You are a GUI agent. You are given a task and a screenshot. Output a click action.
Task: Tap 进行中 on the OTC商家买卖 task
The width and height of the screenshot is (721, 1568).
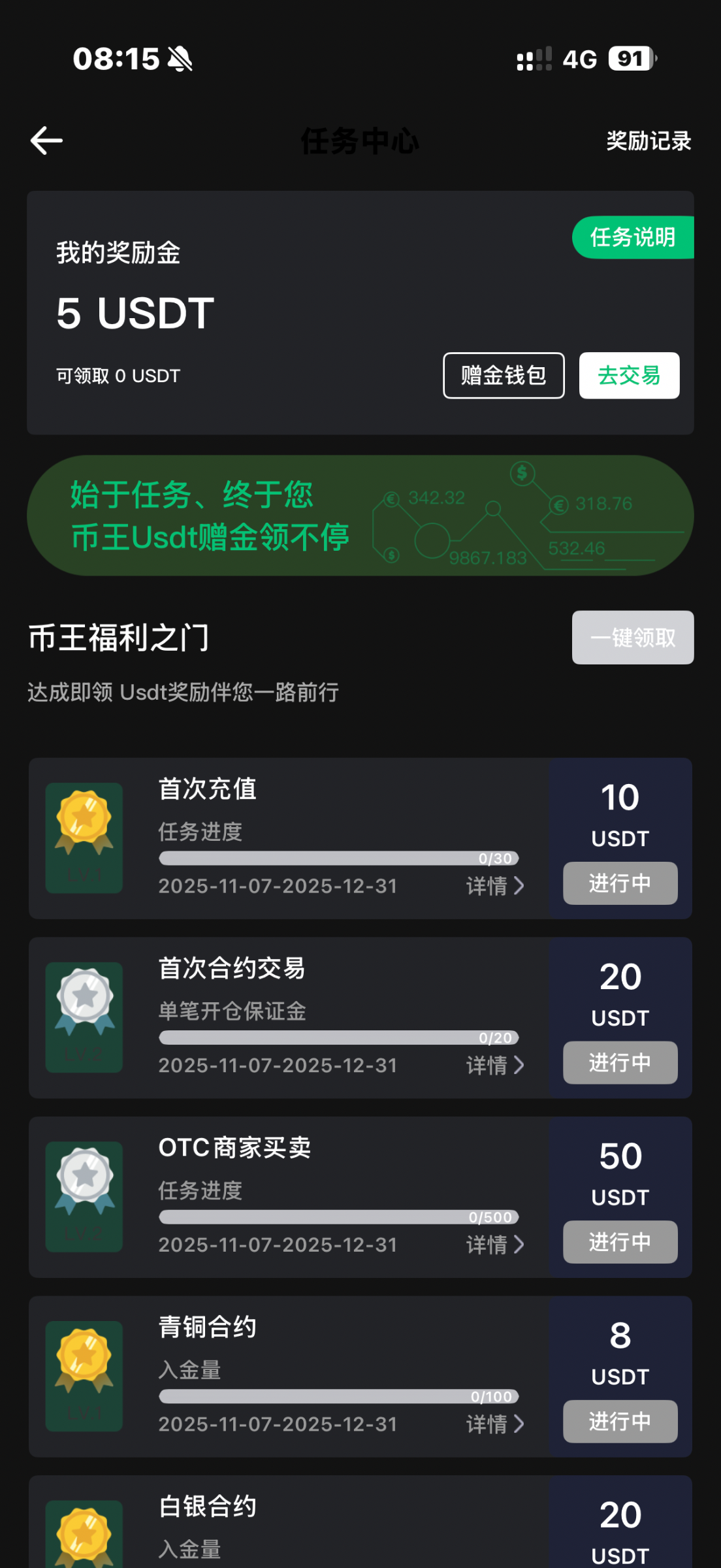coord(620,1242)
